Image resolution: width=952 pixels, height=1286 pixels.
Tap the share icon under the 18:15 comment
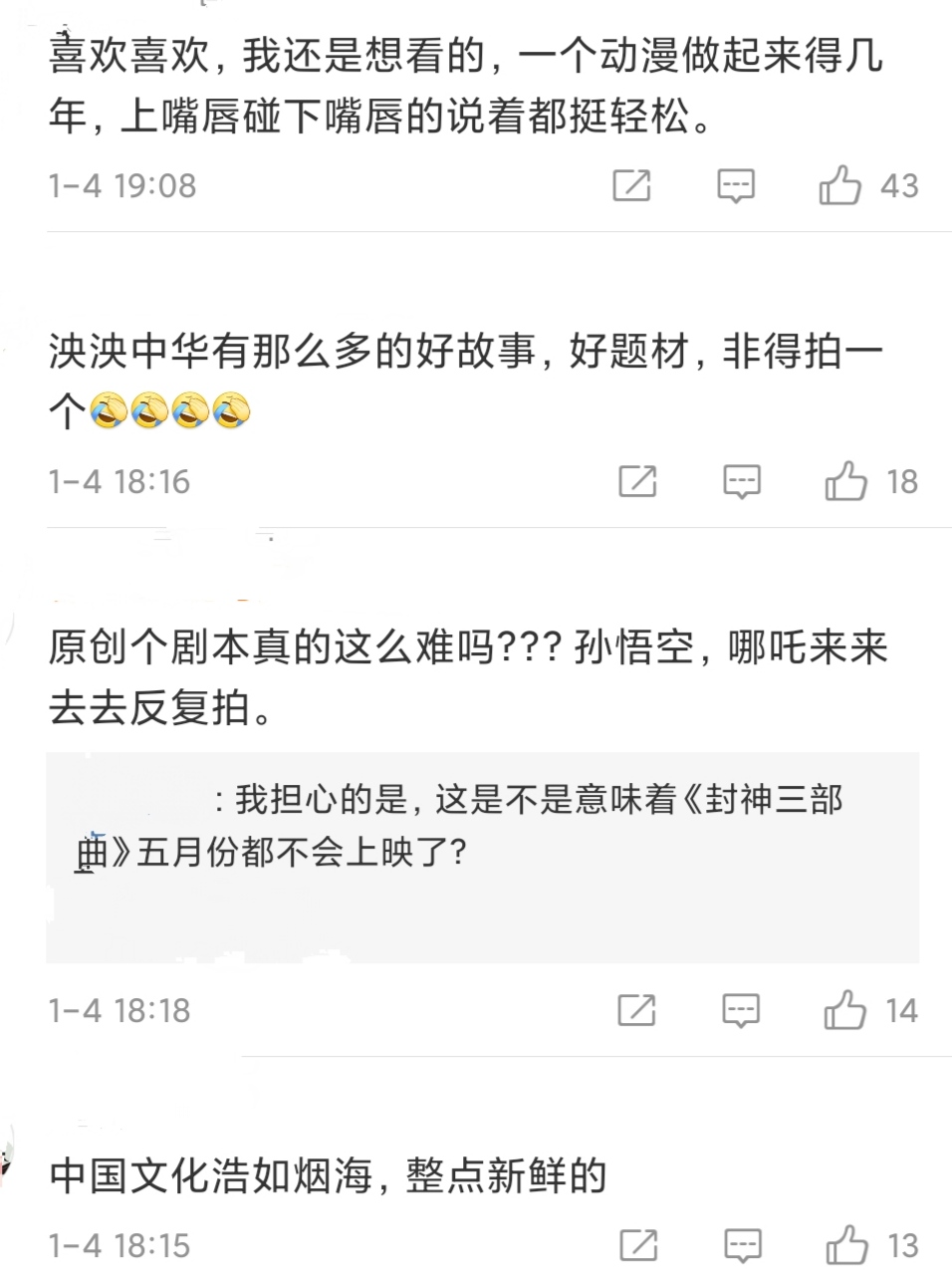coord(637,1245)
